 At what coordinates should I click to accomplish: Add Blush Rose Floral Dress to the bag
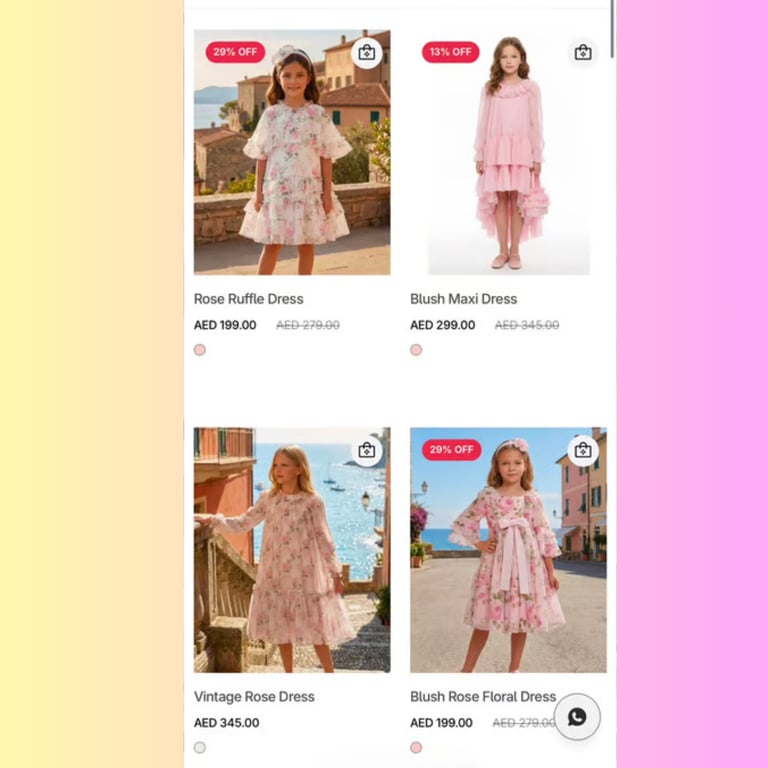pyautogui.click(x=583, y=450)
